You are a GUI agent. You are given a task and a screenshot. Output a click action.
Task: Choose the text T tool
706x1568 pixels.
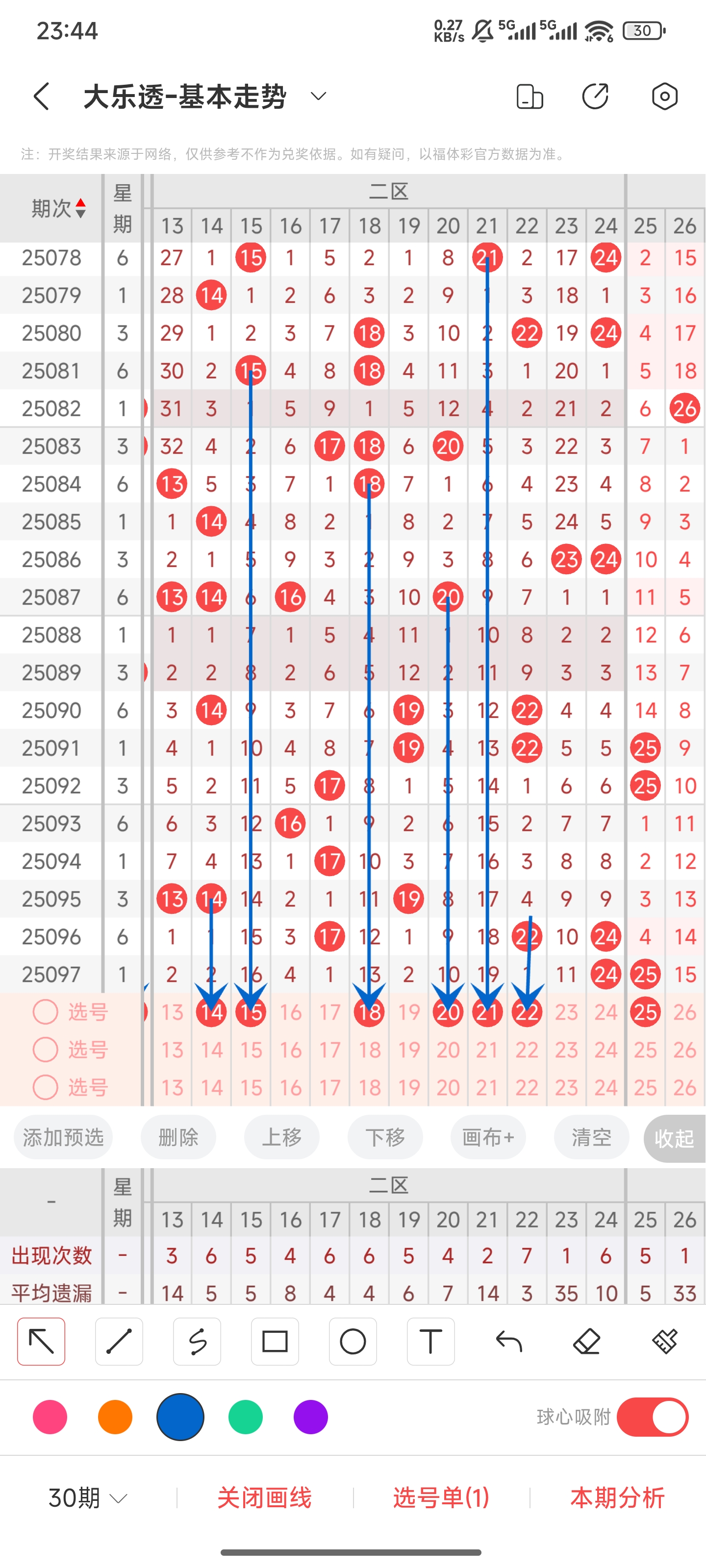(x=430, y=1342)
